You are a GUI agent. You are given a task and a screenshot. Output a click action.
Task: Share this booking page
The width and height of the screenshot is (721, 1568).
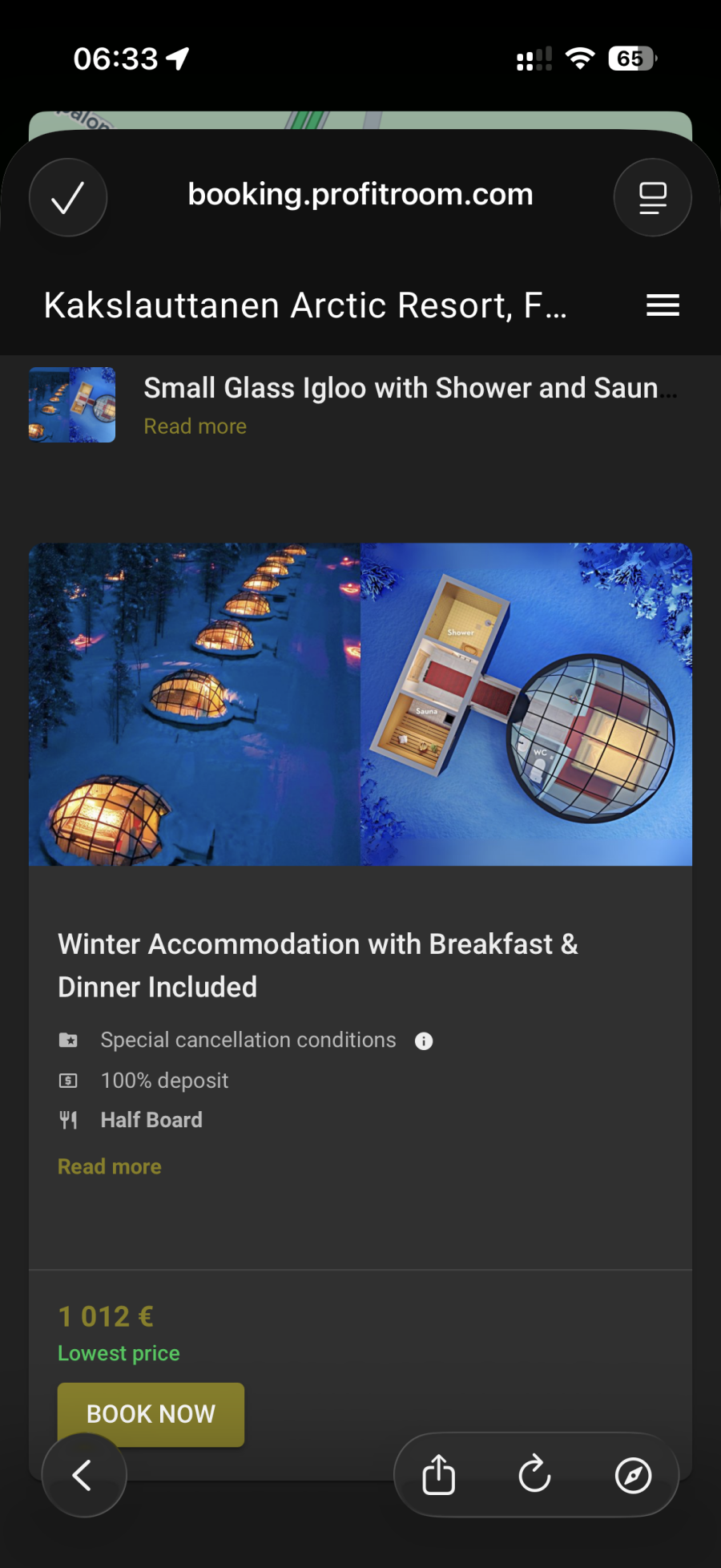(439, 1475)
